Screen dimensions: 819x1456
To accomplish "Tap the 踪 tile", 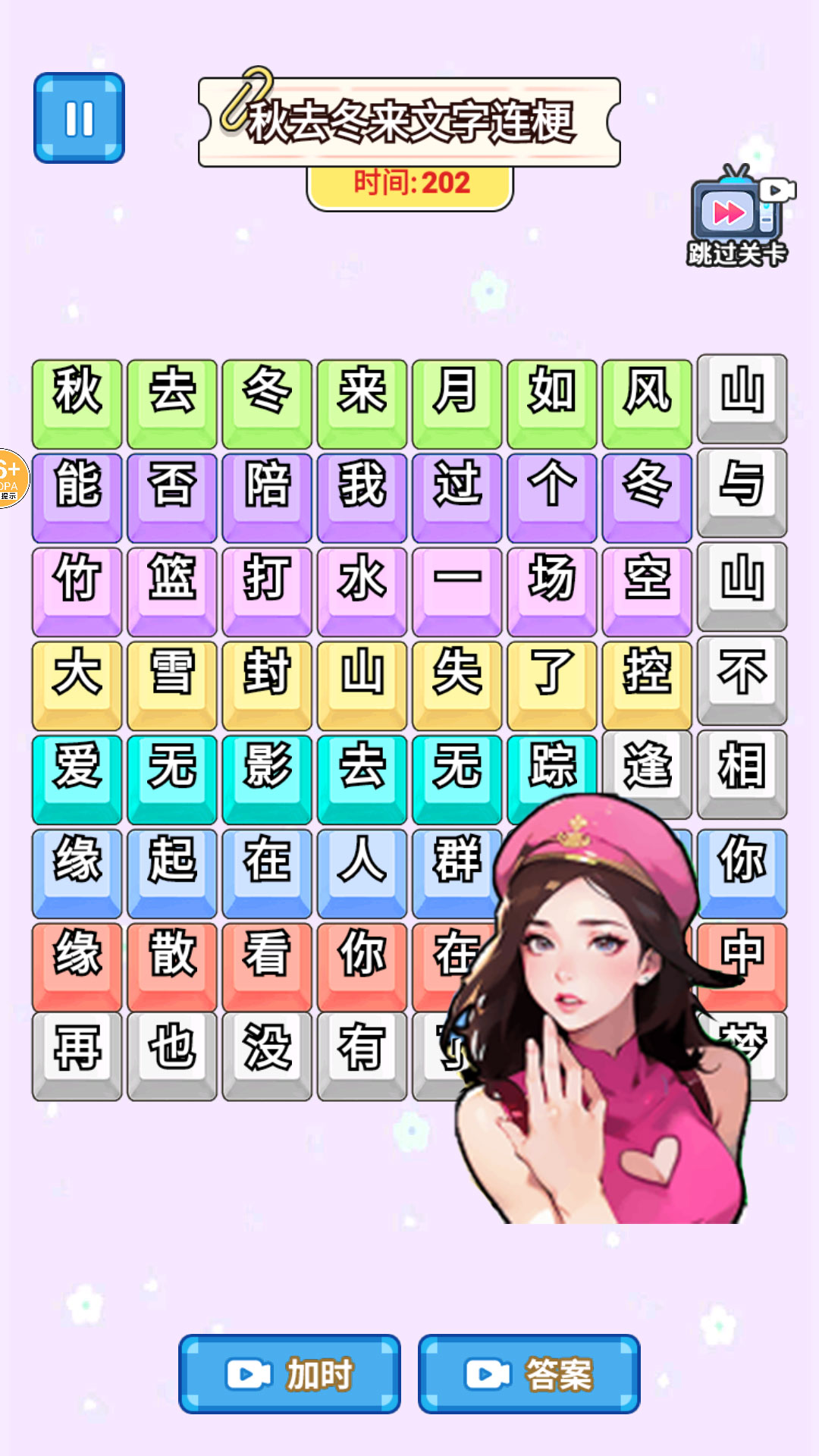I will coord(552,767).
